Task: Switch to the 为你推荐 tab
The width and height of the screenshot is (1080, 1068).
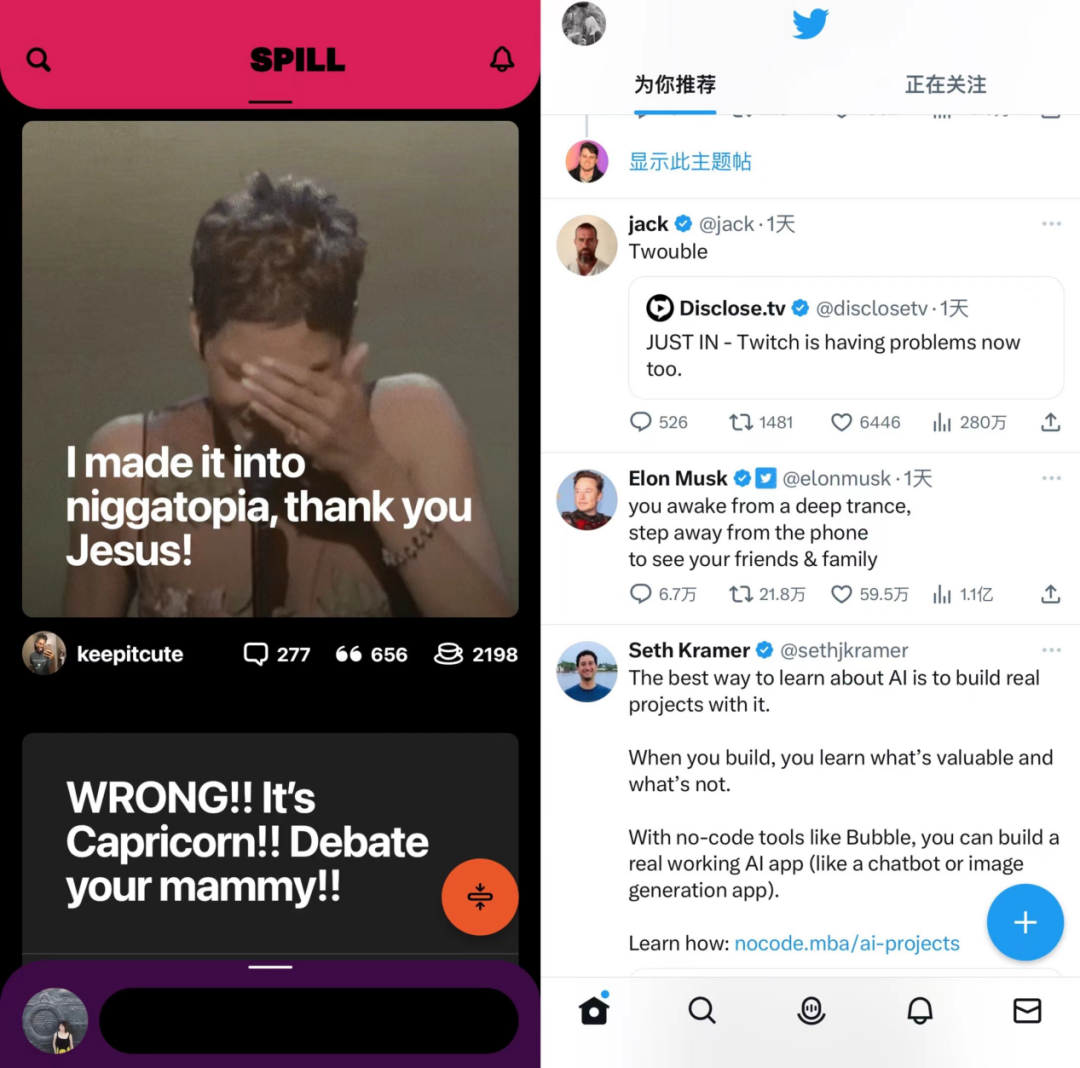Action: click(x=675, y=85)
